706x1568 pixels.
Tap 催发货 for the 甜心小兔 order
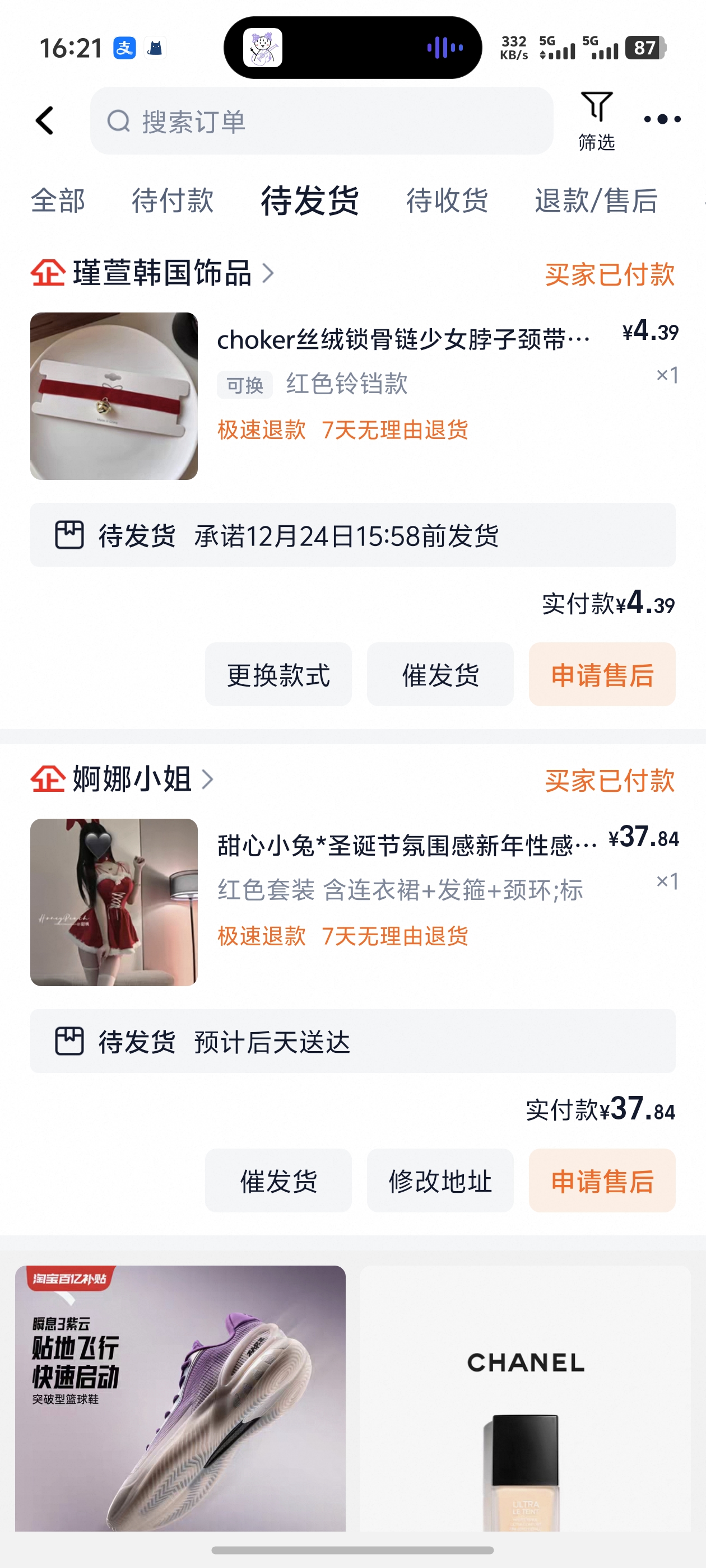pos(278,1181)
